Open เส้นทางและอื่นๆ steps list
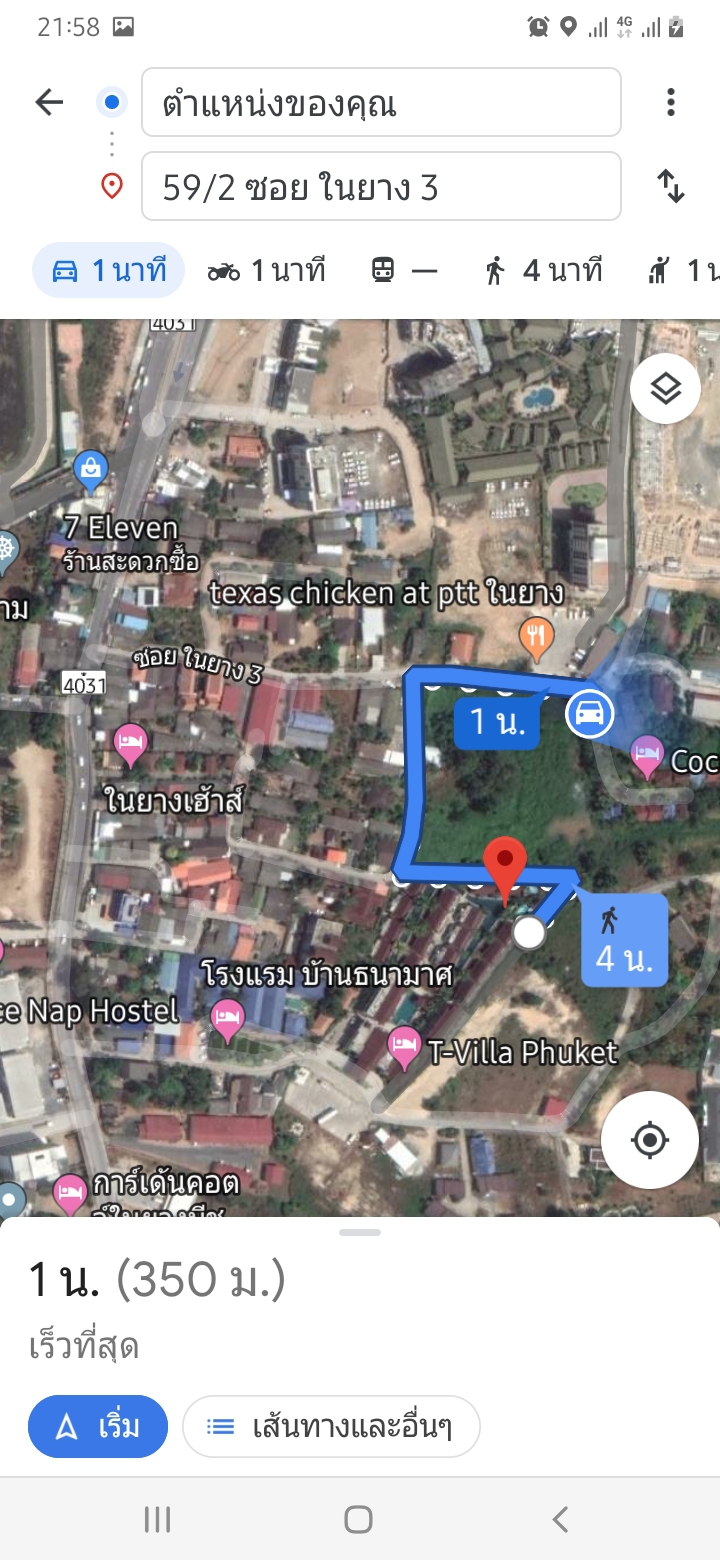Image resolution: width=720 pixels, height=1560 pixels. tap(331, 1426)
